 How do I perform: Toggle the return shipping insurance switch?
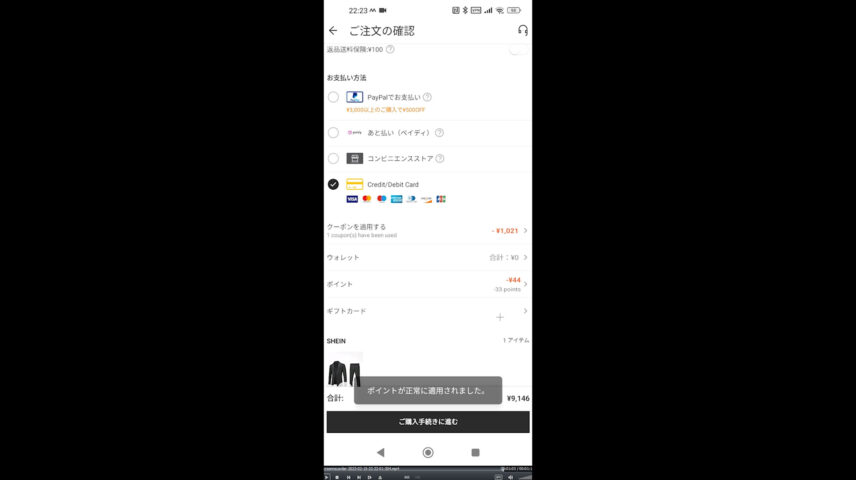click(518, 49)
